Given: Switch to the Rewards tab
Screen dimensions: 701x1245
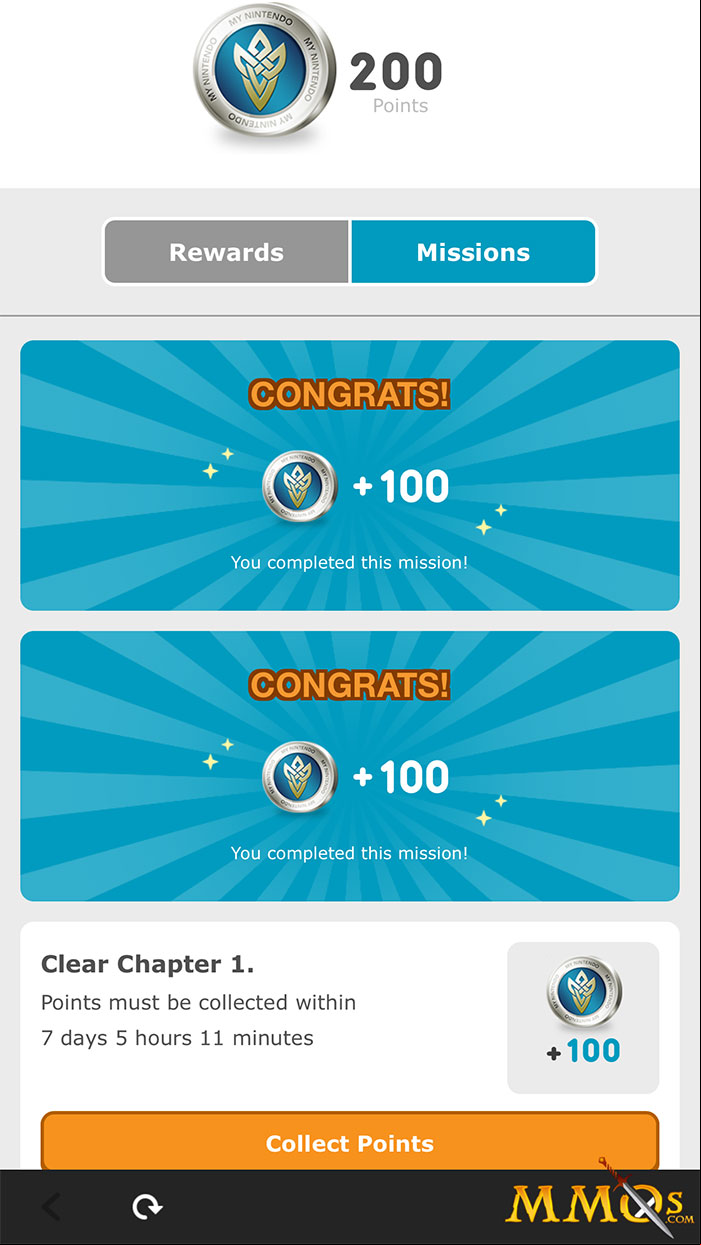Looking at the screenshot, I should (227, 252).
